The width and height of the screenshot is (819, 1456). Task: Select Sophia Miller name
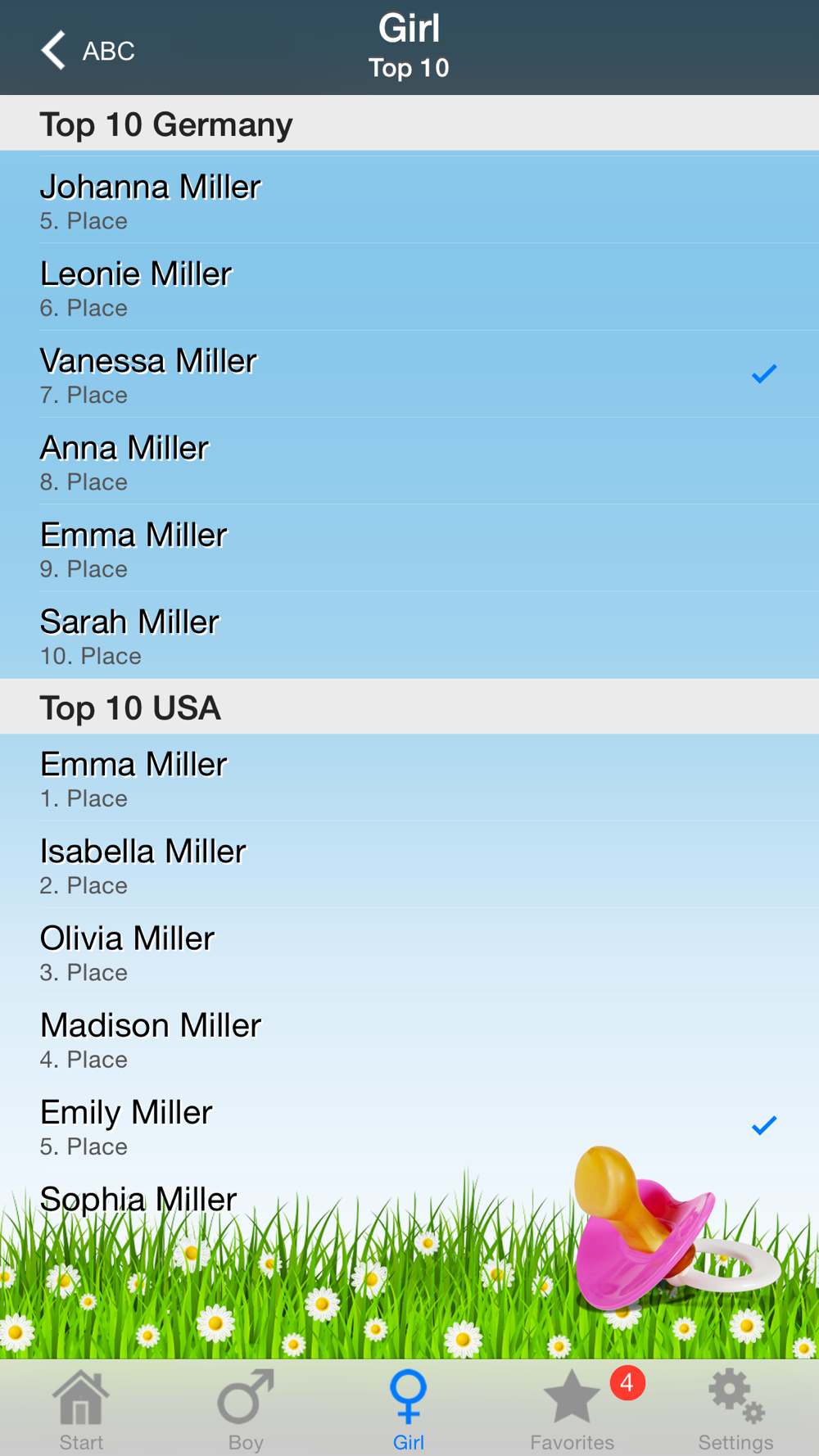[x=138, y=1201]
